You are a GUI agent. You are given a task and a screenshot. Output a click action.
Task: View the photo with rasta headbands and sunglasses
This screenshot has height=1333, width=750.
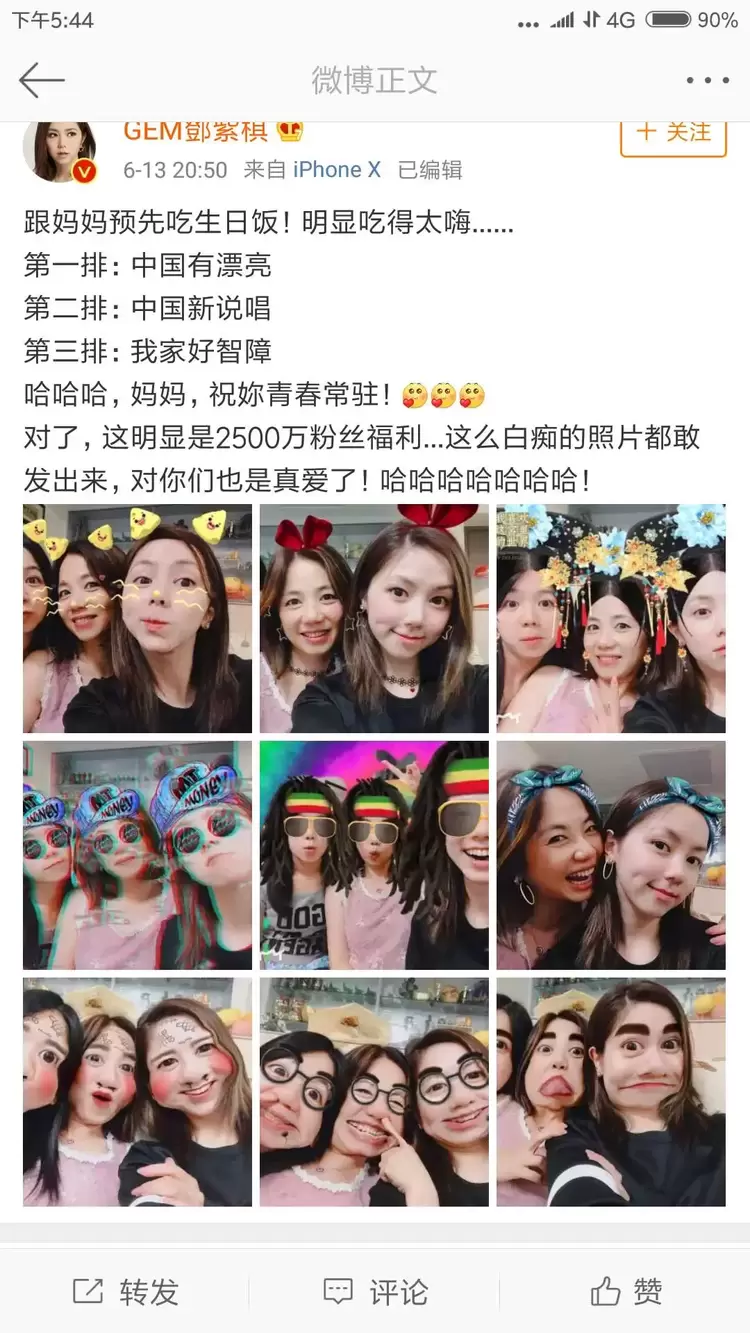(374, 855)
